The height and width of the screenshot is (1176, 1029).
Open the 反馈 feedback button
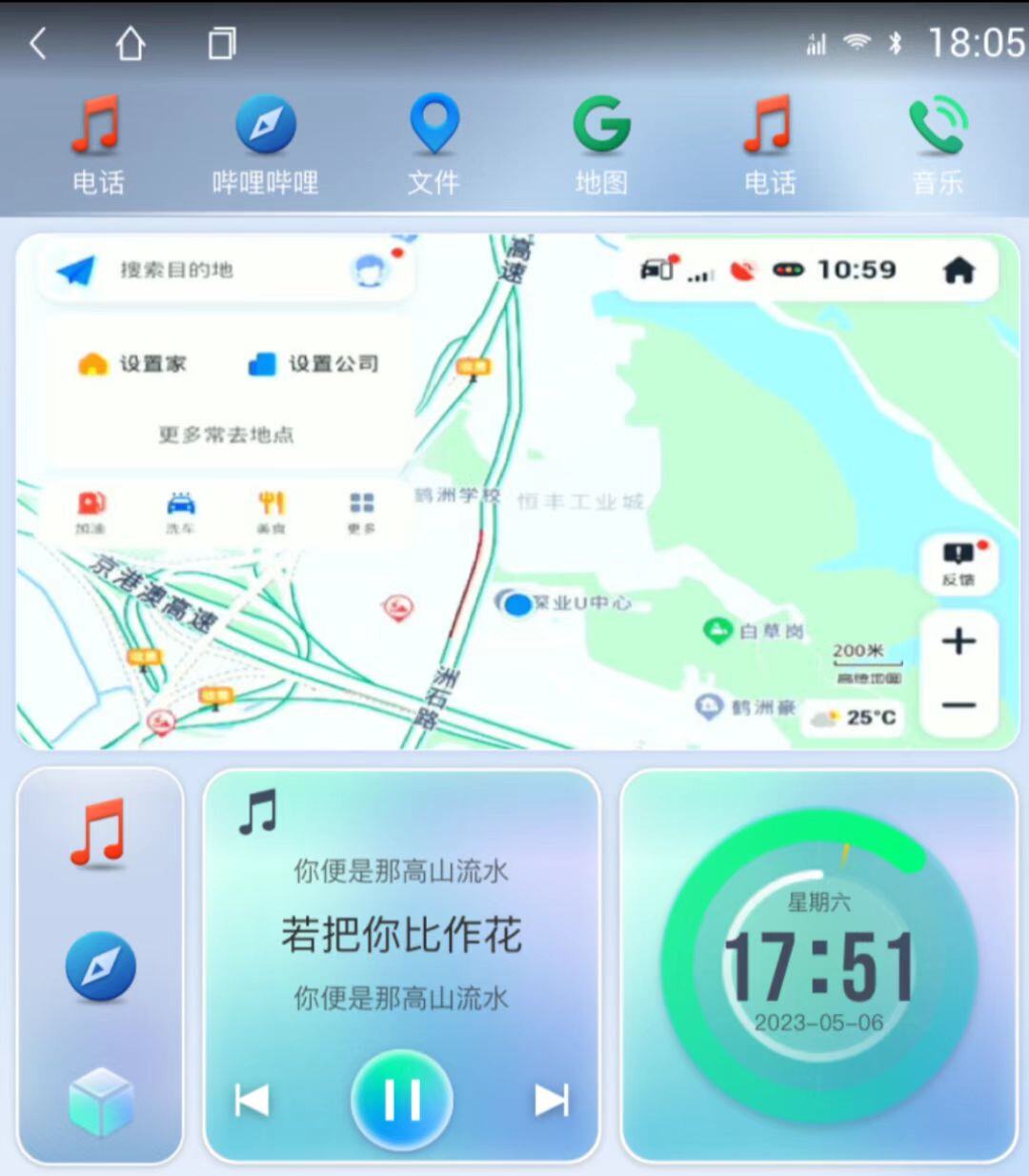pos(958,564)
